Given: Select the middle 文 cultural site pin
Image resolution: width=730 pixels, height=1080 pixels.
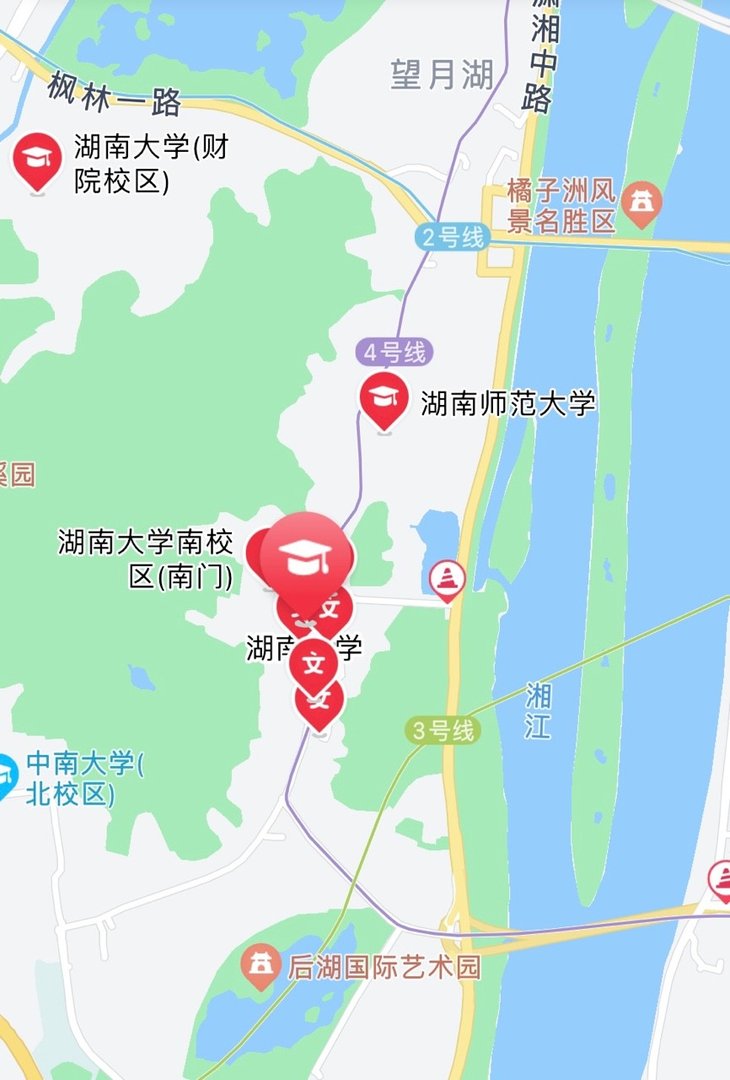Looking at the screenshot, I should click(313, 662).
